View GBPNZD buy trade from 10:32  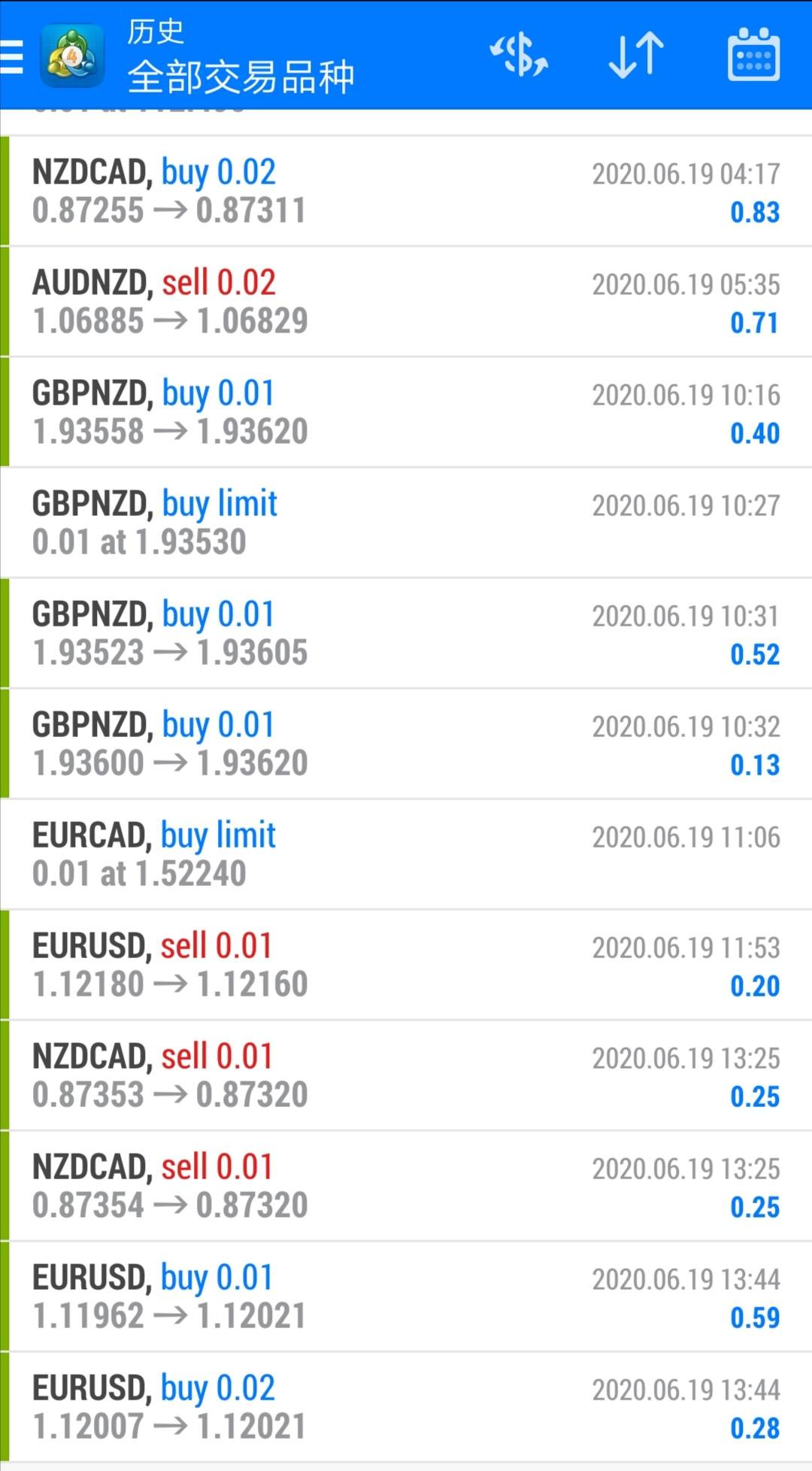click(406, 744)
